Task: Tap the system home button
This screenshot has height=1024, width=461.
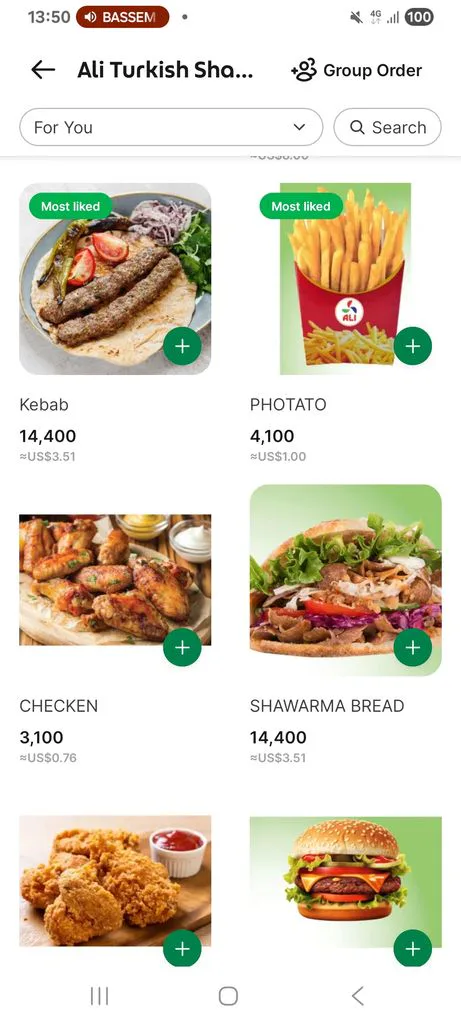Action: pos(228,996)
